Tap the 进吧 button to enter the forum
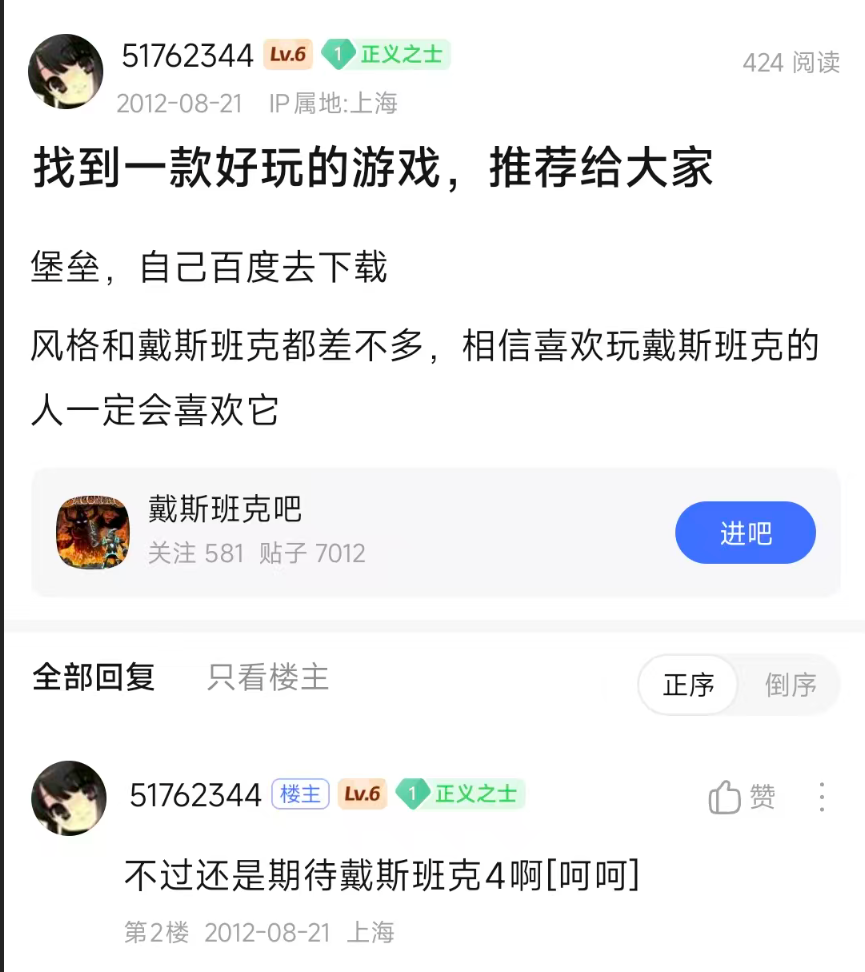 tap(745, 533)
